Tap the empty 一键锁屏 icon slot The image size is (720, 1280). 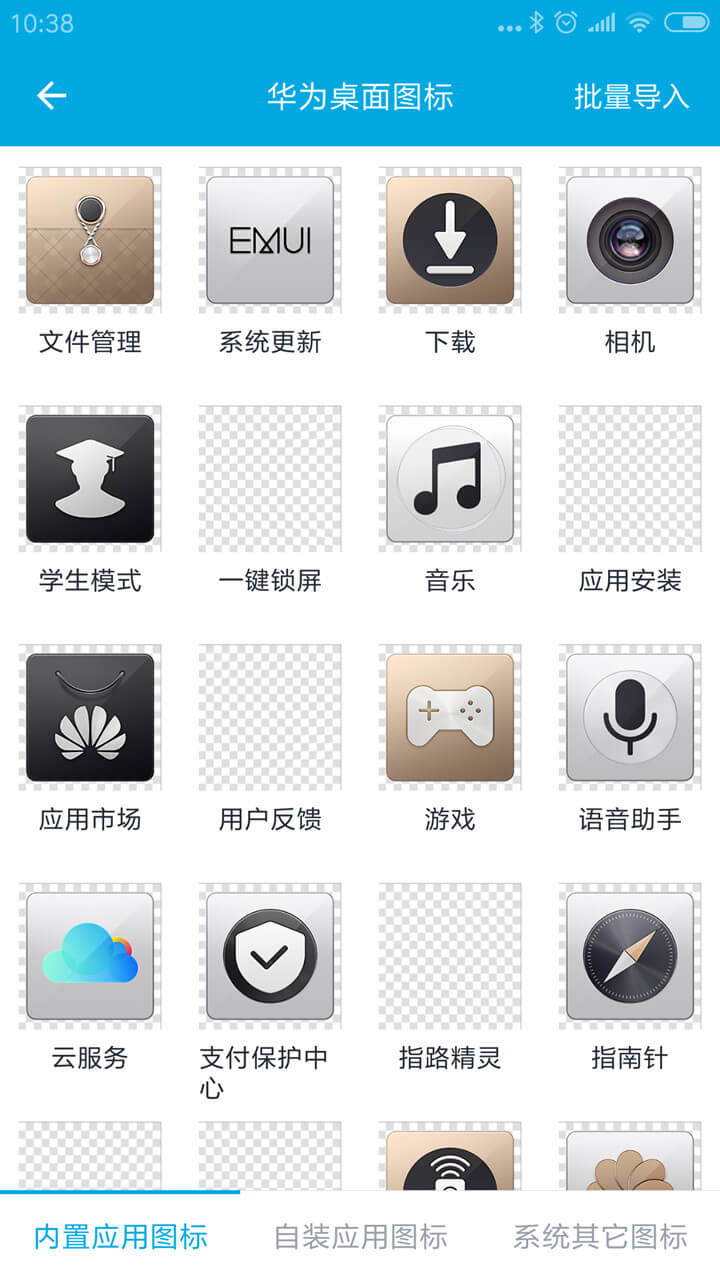tap(270, 479)
